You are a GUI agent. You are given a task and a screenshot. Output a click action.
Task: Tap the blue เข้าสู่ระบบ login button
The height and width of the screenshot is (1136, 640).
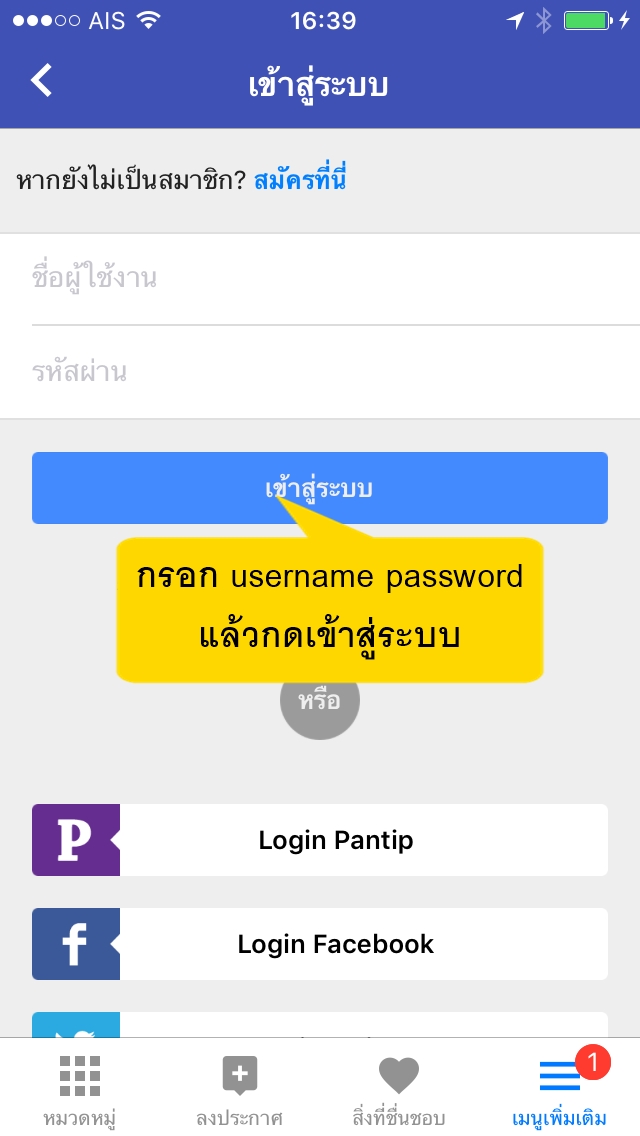[x=320, y=488]
